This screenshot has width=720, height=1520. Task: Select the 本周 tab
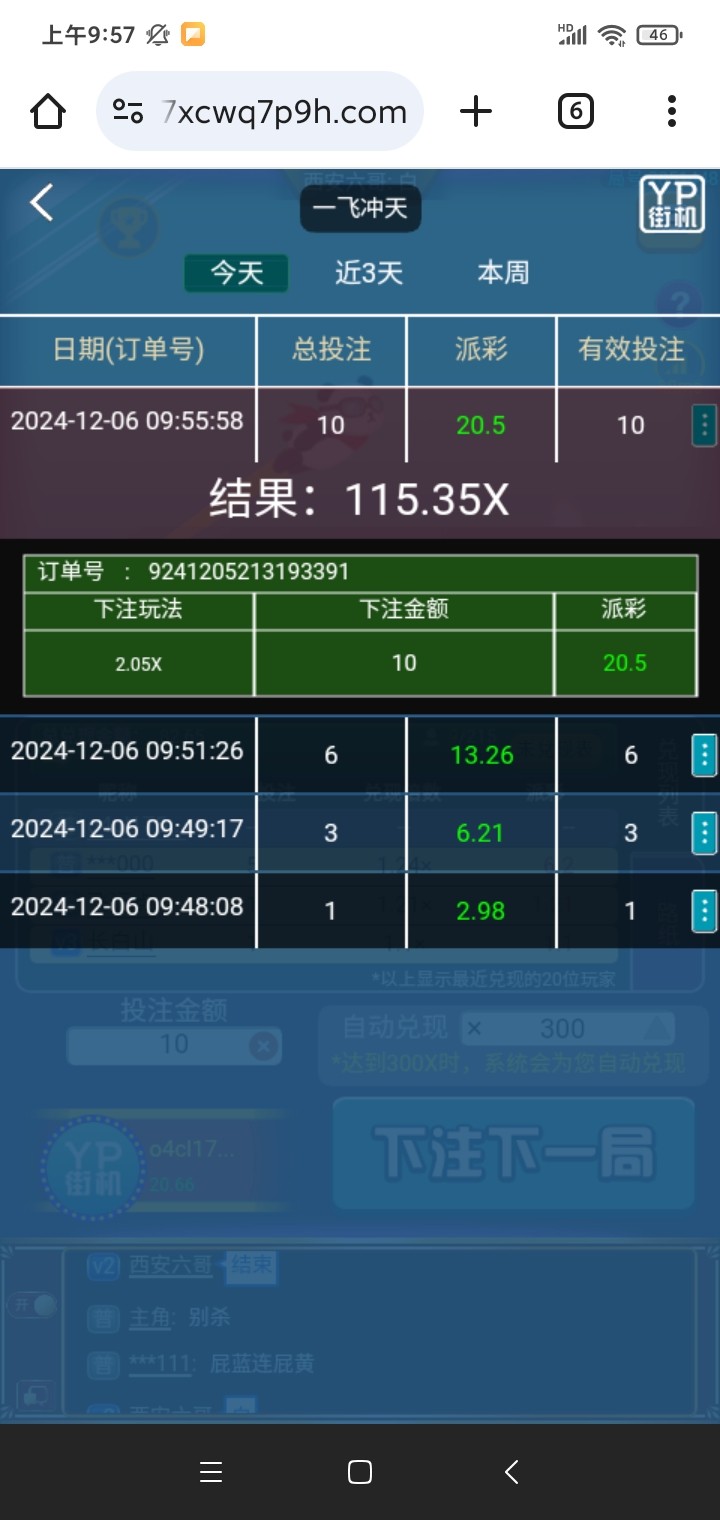click(503, 273)
